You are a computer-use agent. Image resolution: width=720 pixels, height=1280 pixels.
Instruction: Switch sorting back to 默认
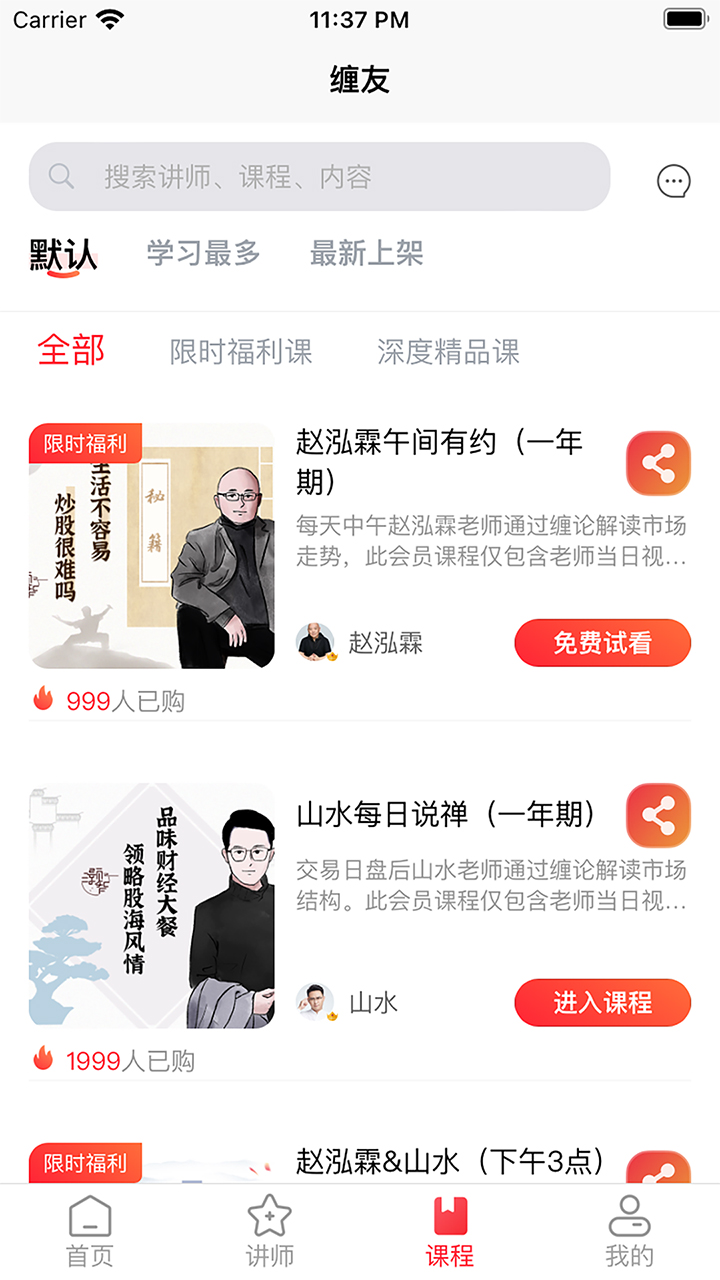tap(62, 253)
